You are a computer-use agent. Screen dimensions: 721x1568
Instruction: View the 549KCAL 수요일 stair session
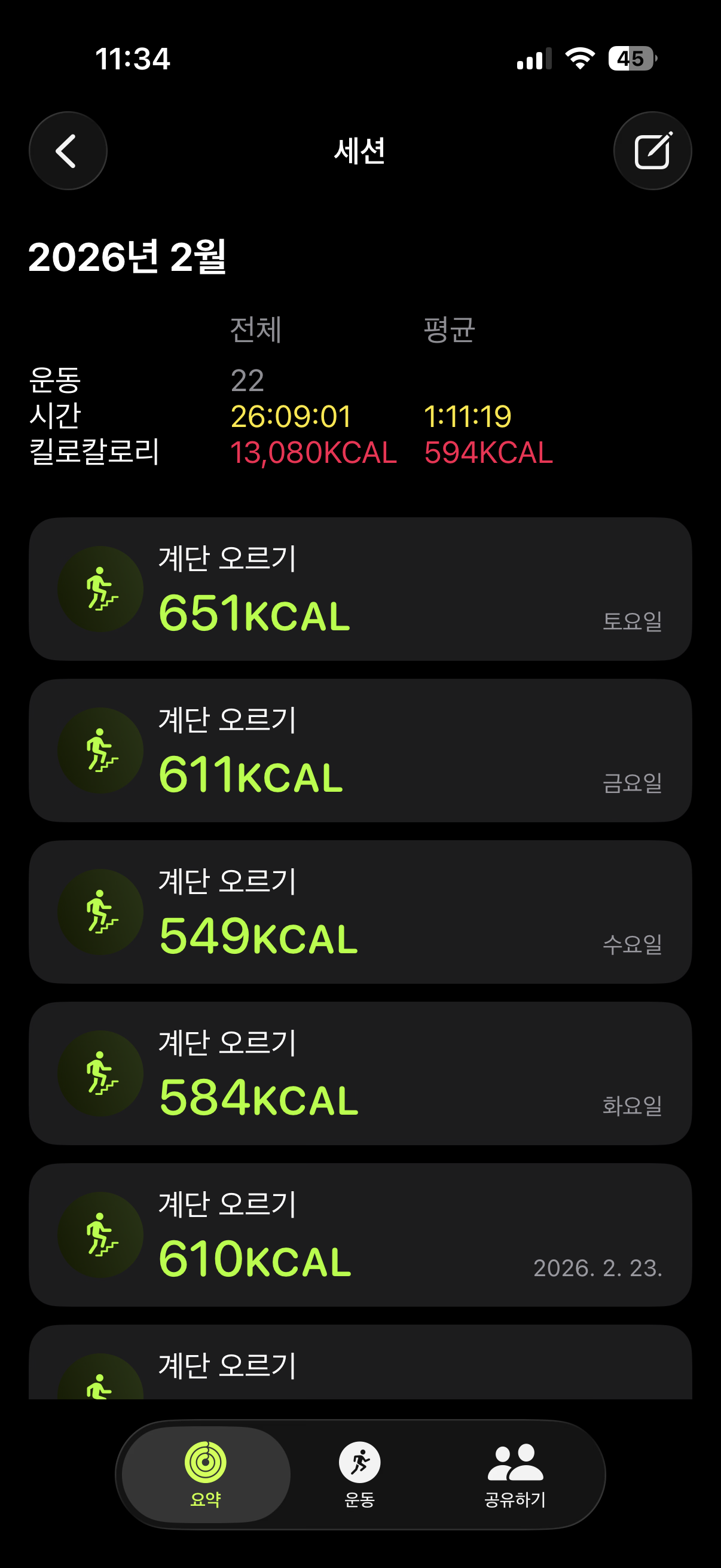pyautogui.click(x=360, y=912)
